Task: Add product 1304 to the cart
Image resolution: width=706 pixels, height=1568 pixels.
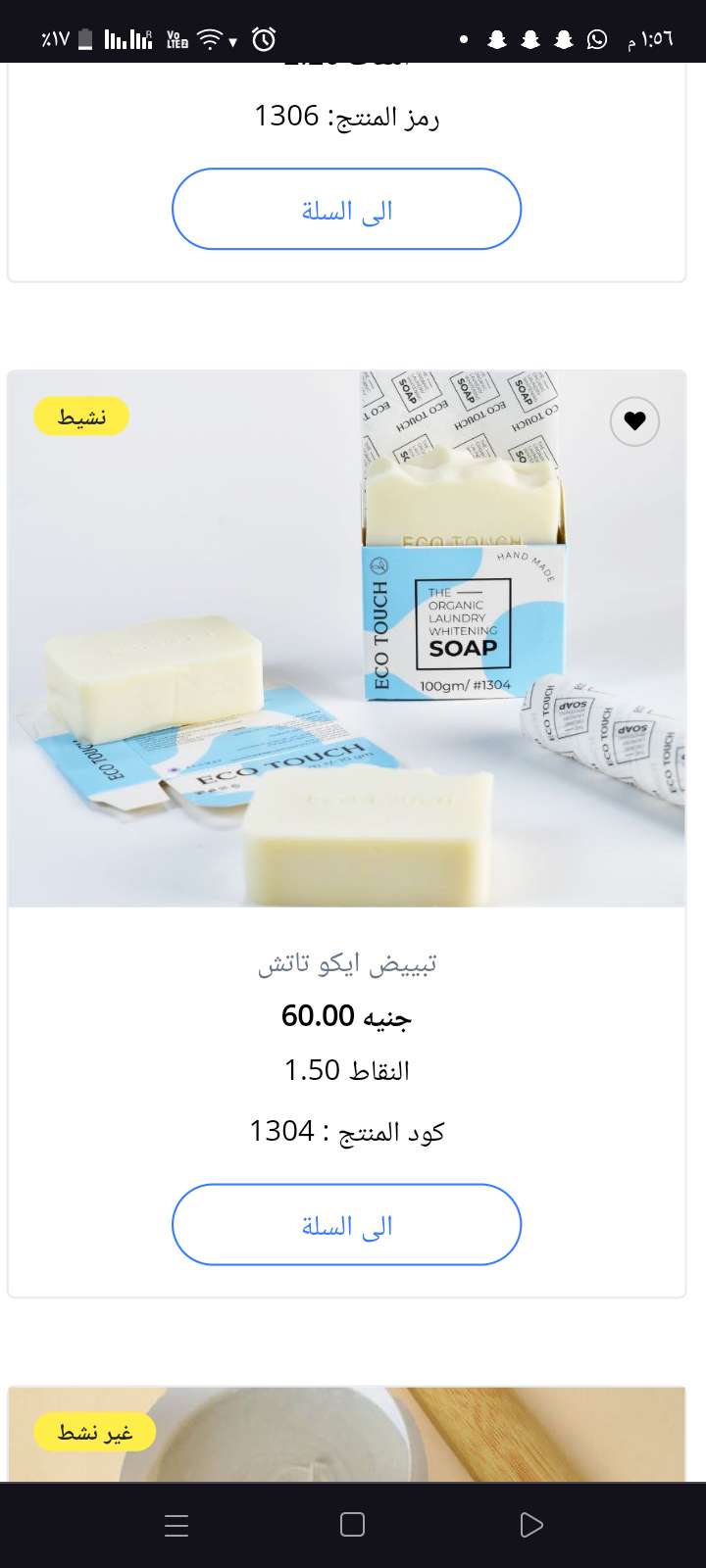Action: [x=346, y=1225]
